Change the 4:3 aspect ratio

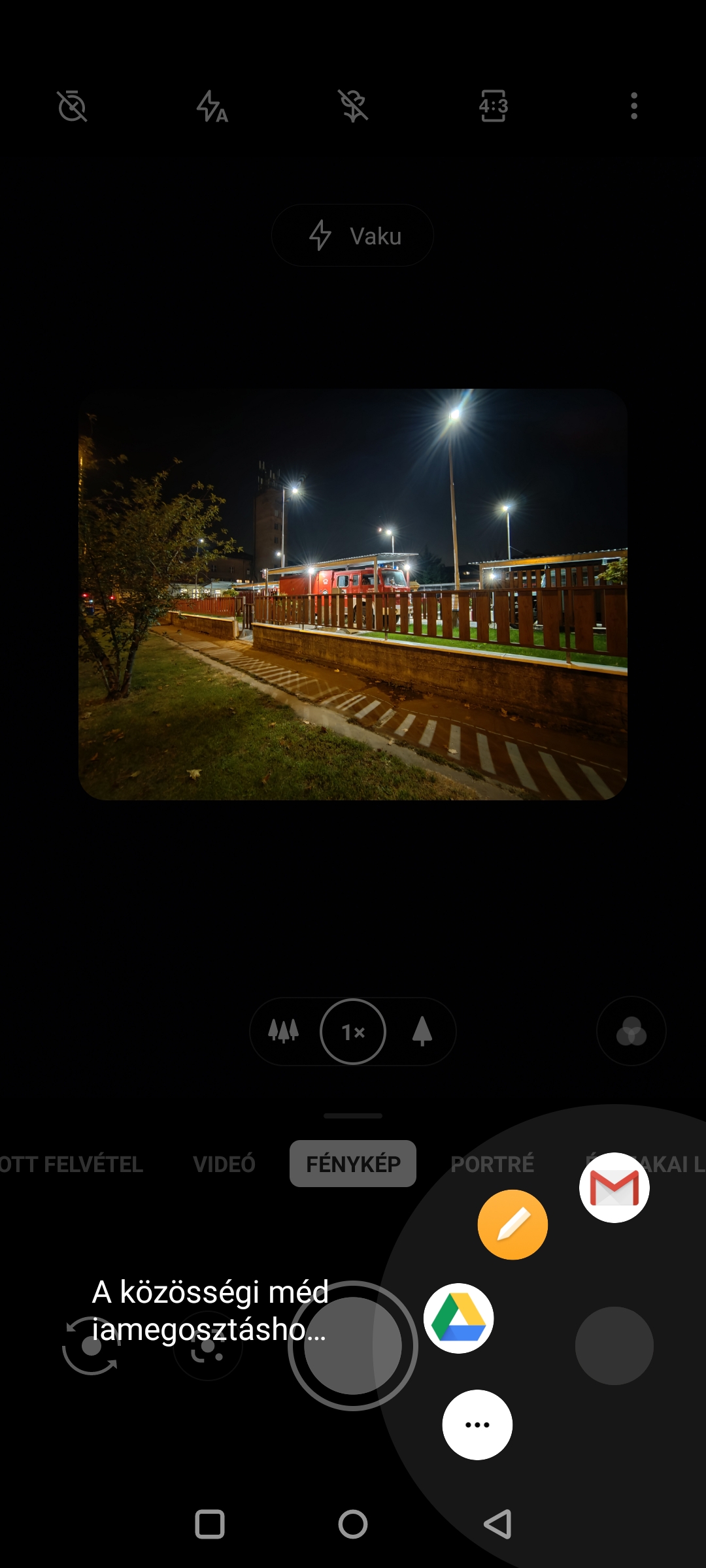pyautogui.click(x=494, y=106)
